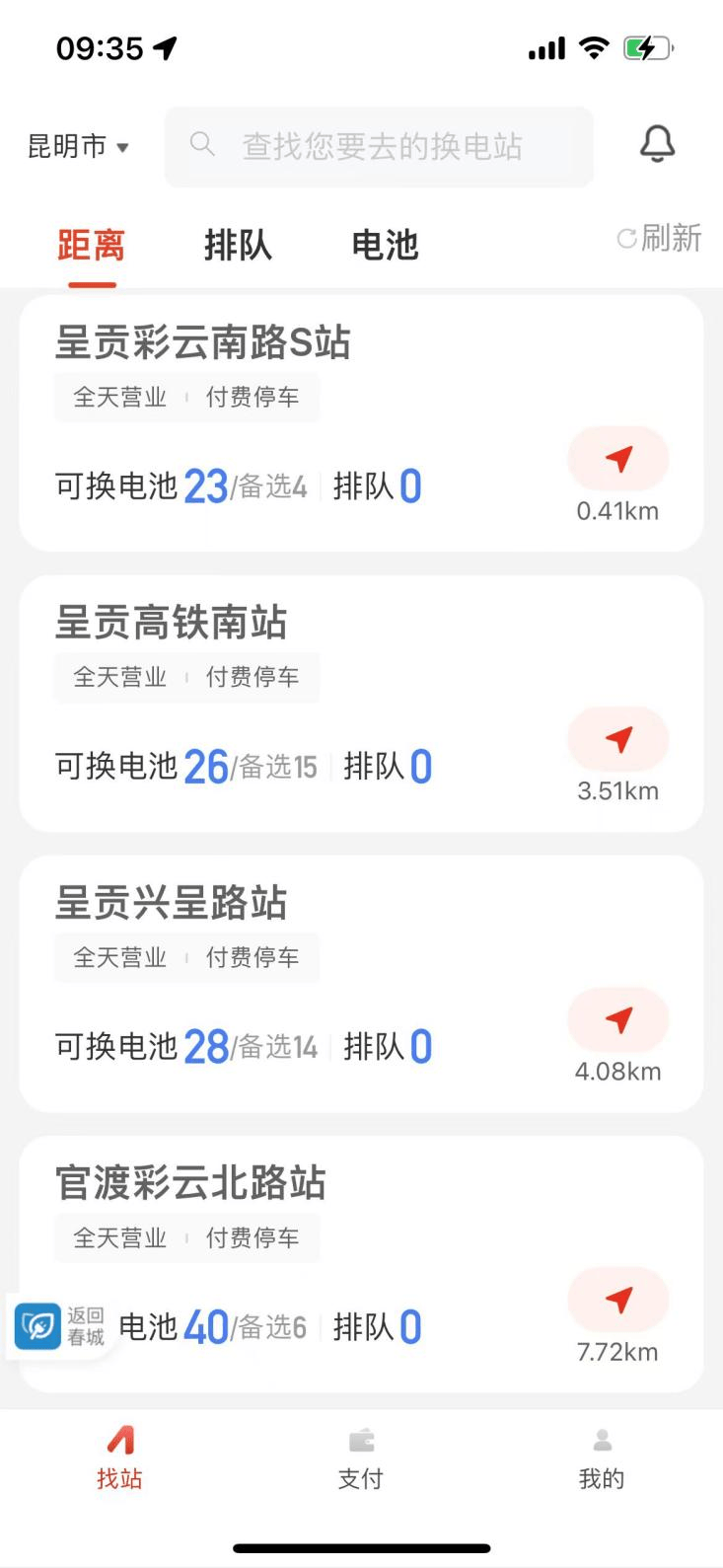
Task: Get directions to the 7.72km station
Action: click(618, 1300)
